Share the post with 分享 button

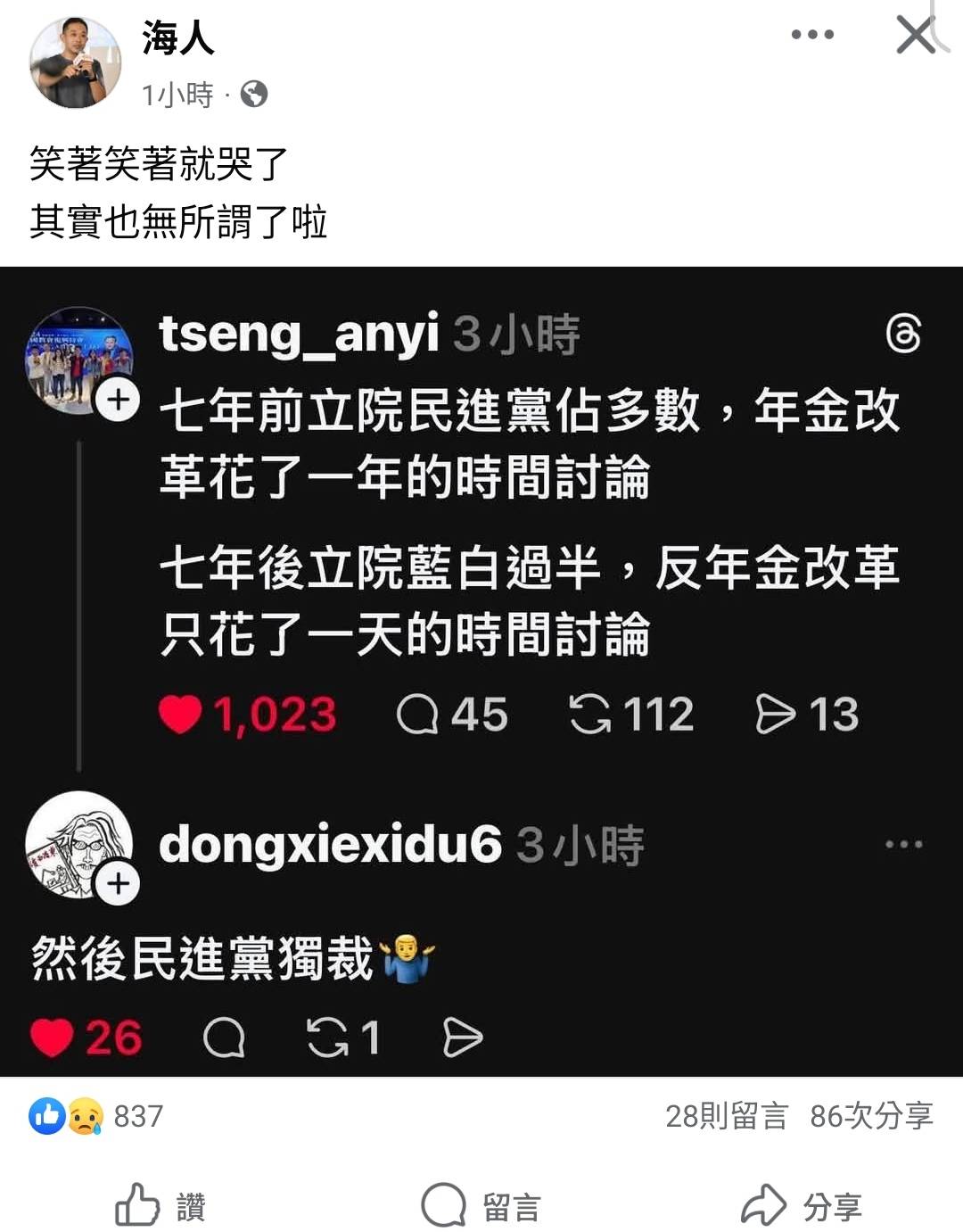point(802,1205)
